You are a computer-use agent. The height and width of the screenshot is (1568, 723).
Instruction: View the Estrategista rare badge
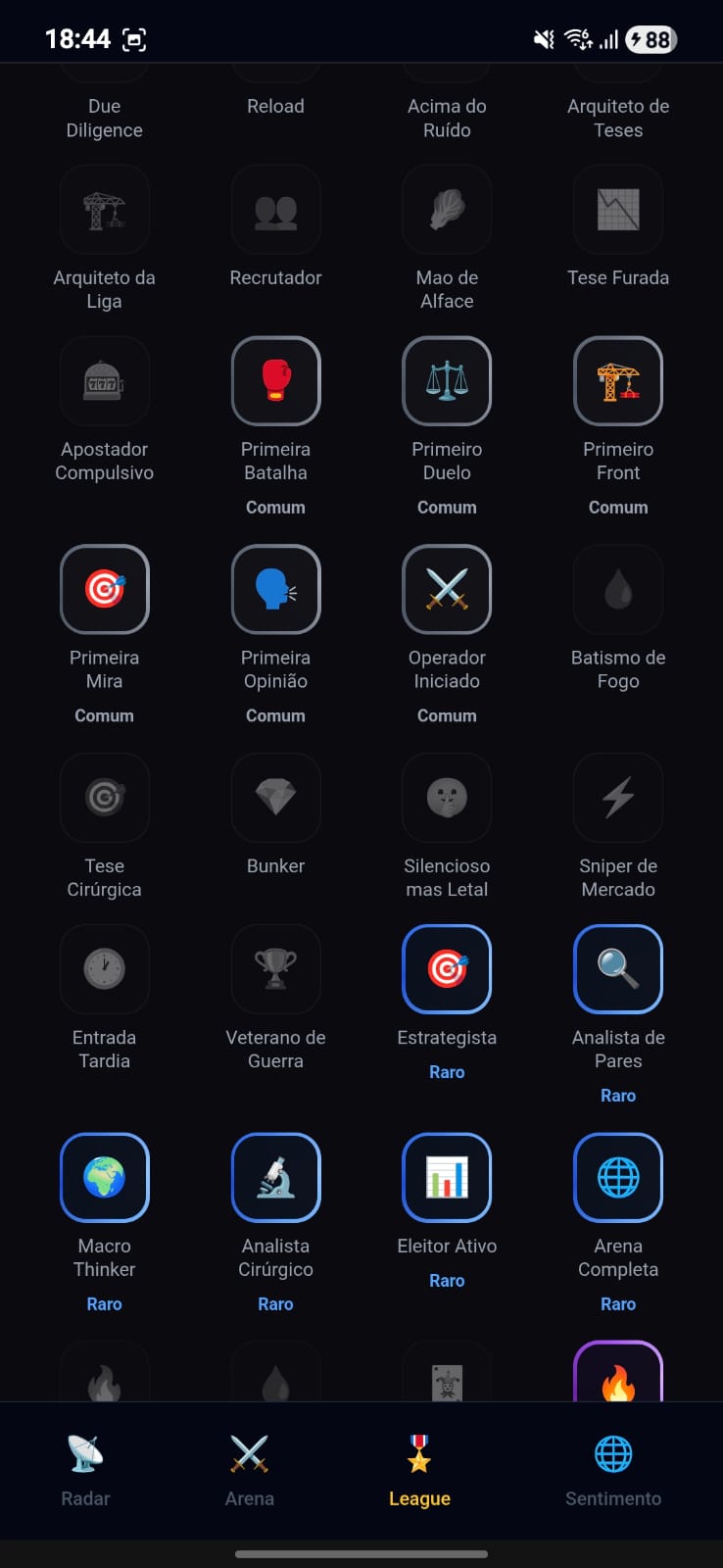click(447, 969)
